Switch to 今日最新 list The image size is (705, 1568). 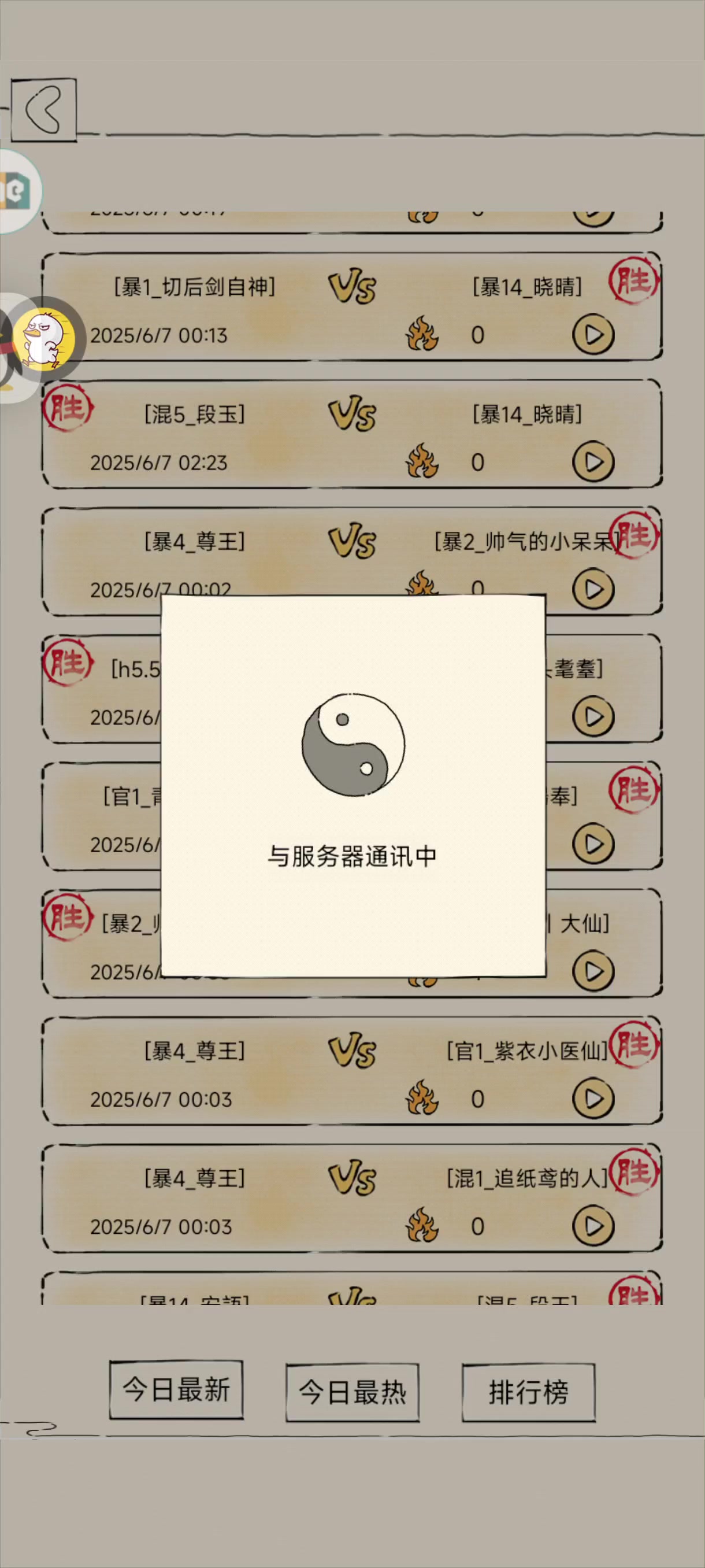click(x=176, y=1391)
